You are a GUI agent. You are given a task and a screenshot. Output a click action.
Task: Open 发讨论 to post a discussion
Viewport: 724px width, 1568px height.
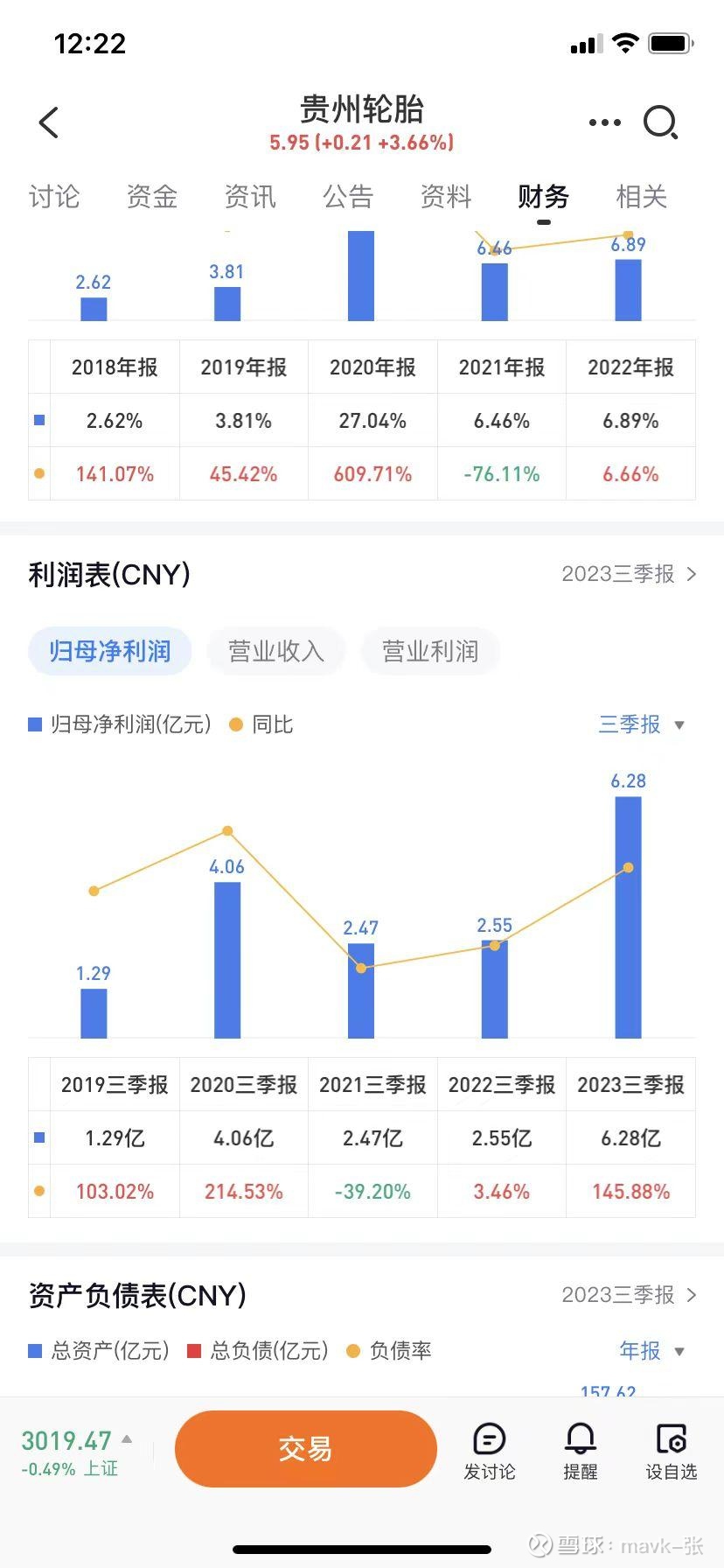(489, 1448)
